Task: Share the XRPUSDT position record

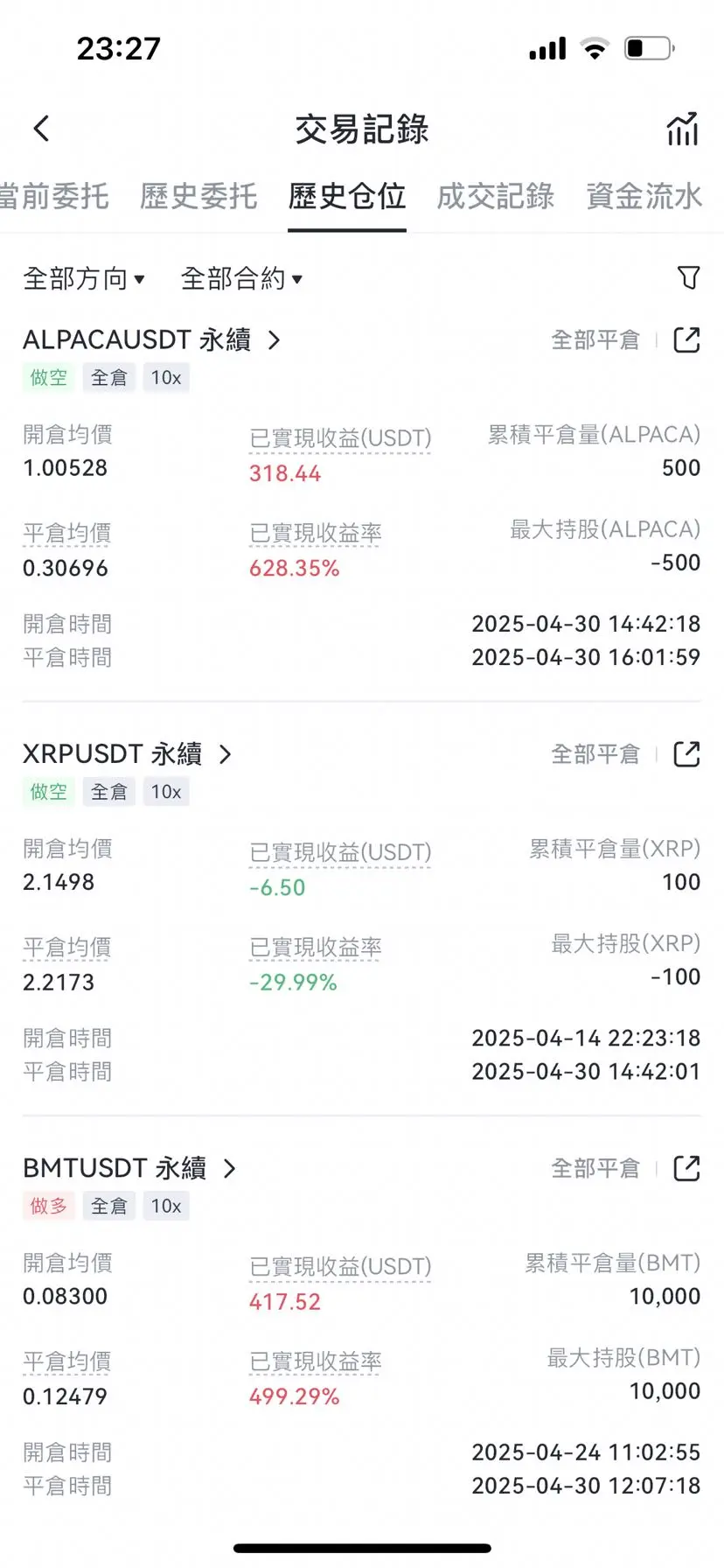Action: [x=687, y=754]
